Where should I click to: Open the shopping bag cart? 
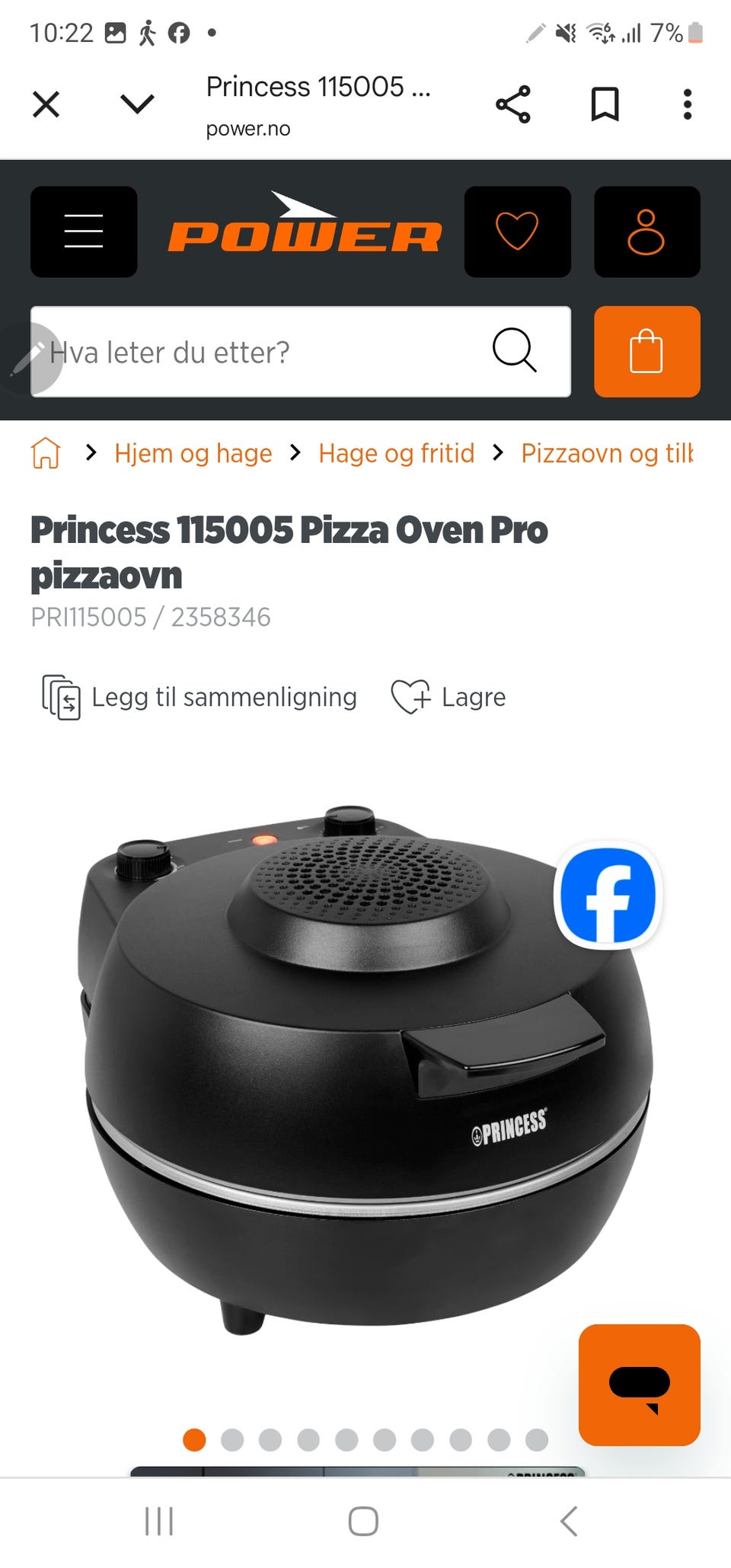(x=647, y=352)
